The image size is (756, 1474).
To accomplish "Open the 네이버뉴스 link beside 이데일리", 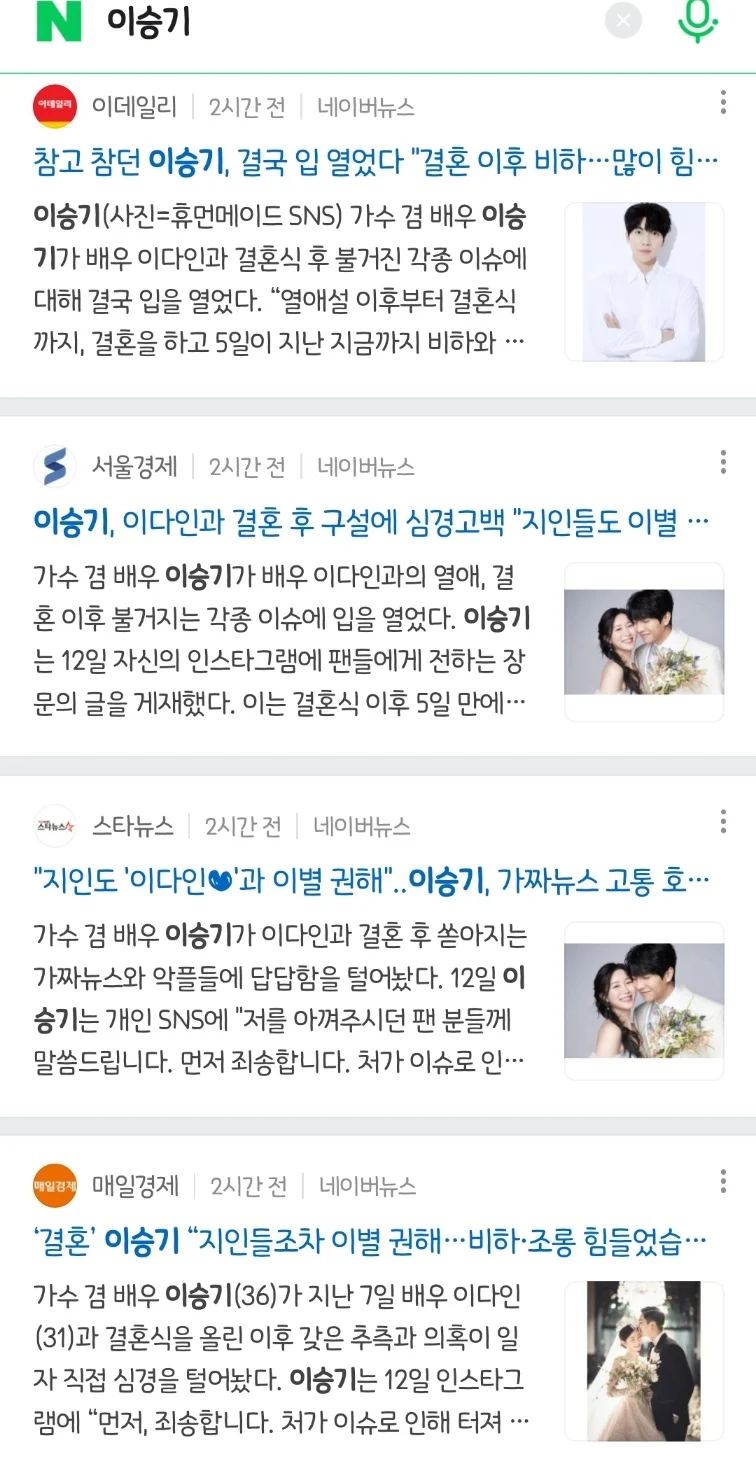I will coord(365,107).
